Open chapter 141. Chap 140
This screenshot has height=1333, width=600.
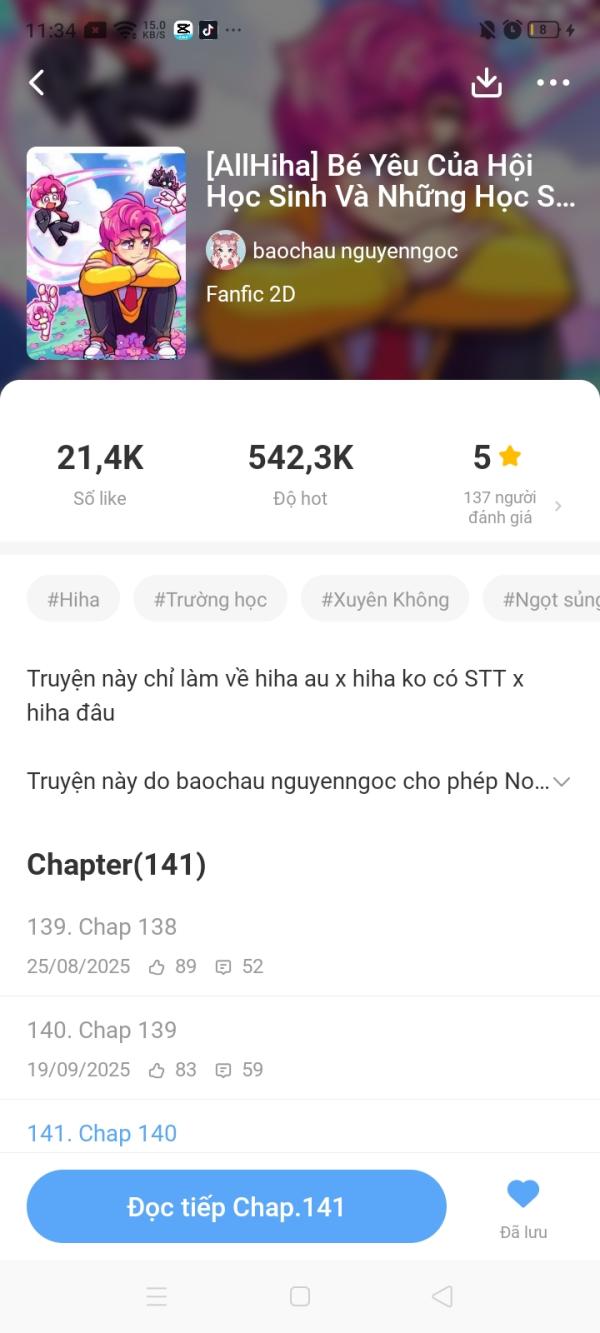pos(102,1133)
